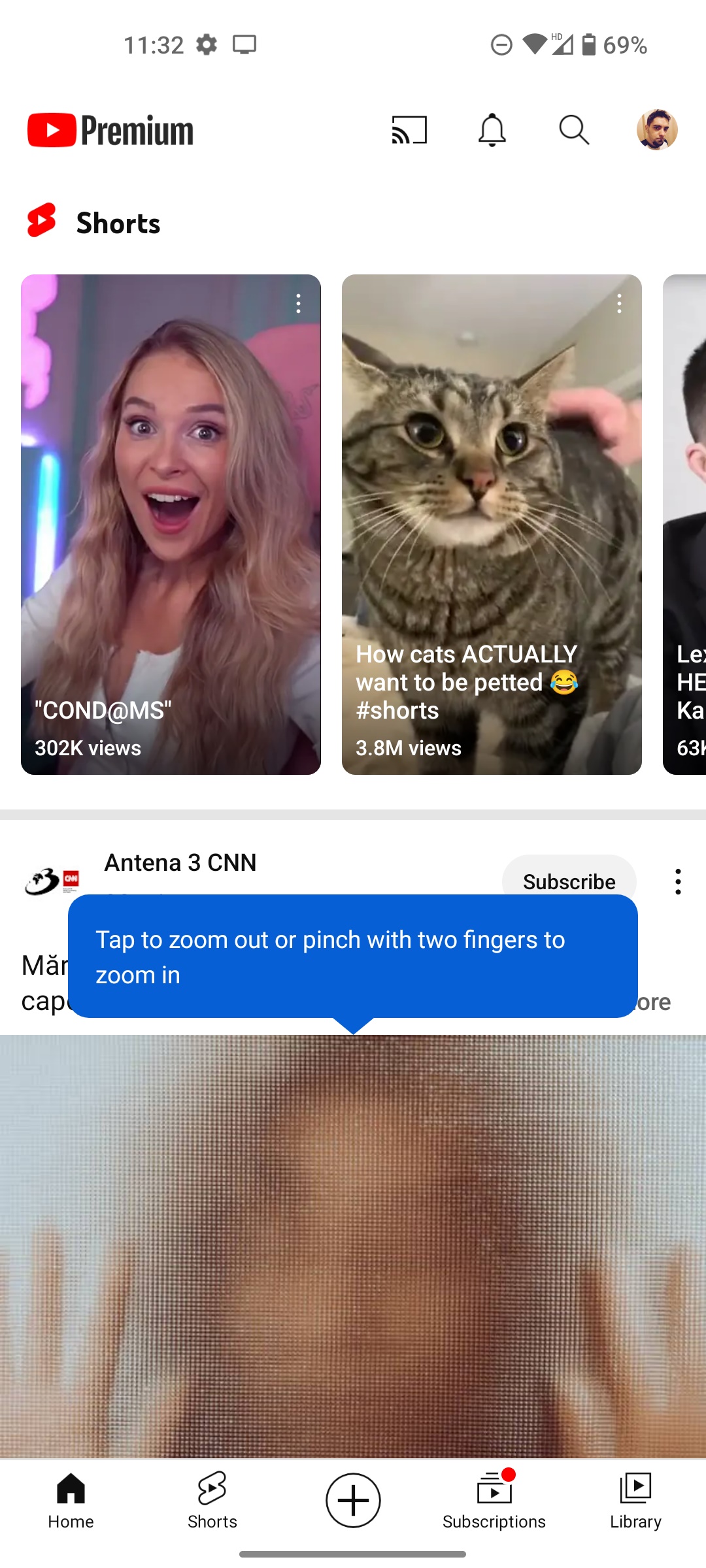Subscribe to Antena 3 CNN
The width and height of the screenshot is (706, 1568).
(x=569, y=877)
